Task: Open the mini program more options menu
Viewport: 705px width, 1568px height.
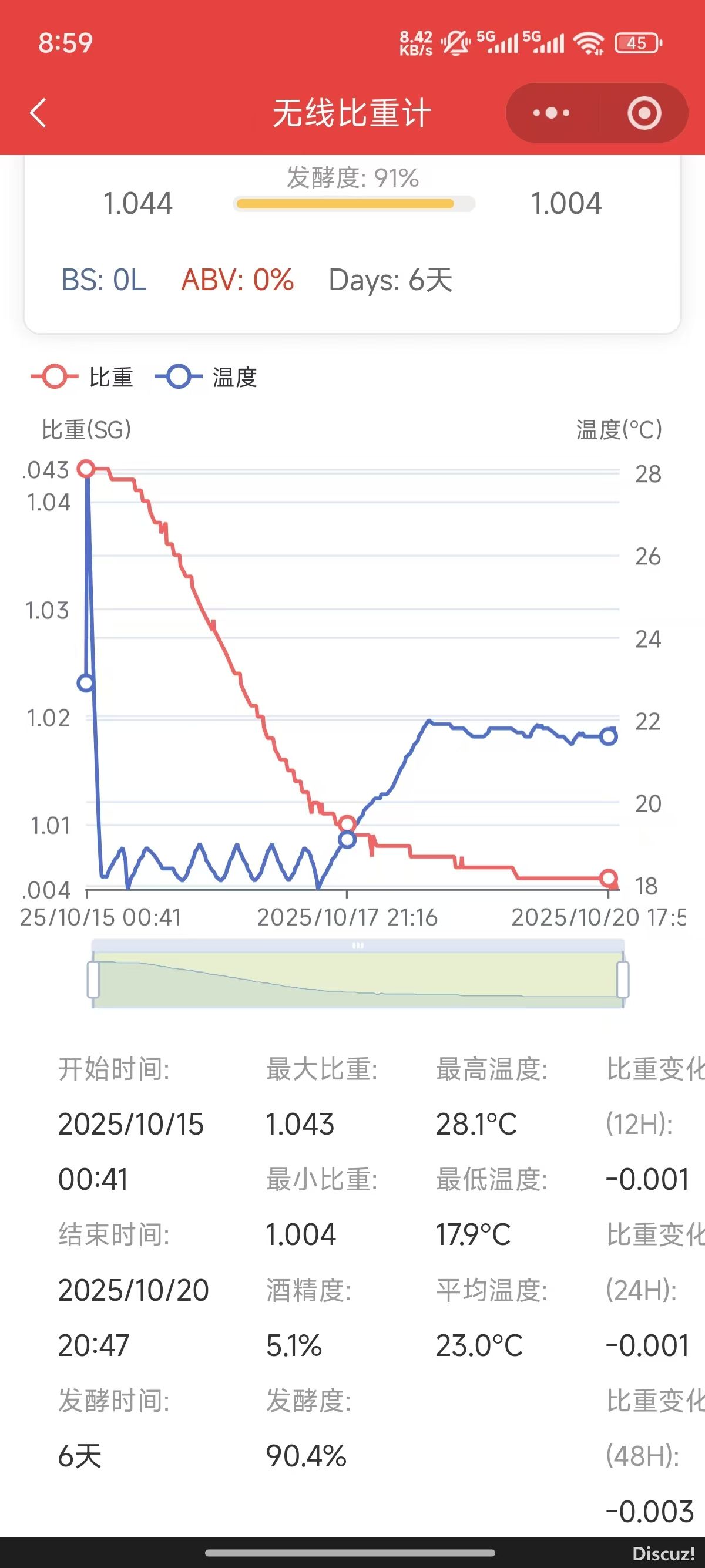Action: 551,113
